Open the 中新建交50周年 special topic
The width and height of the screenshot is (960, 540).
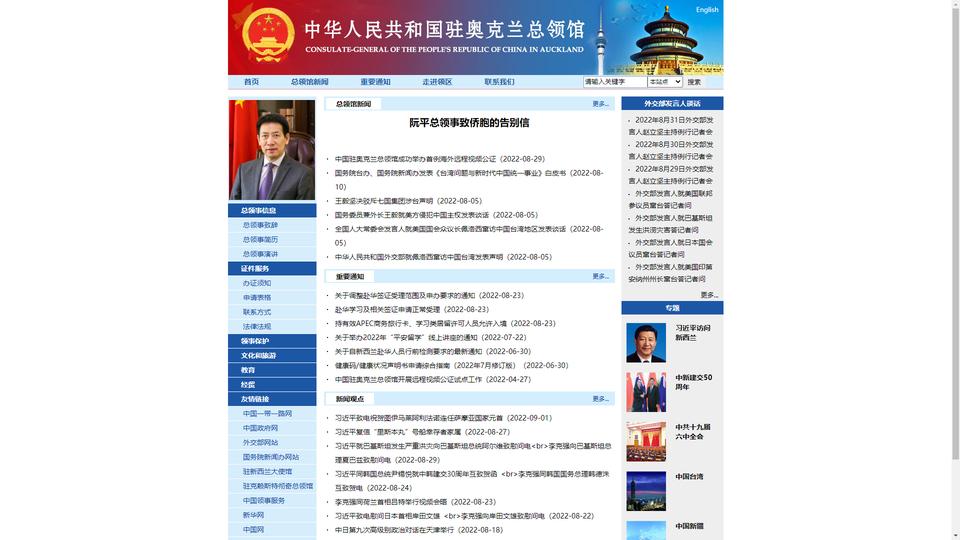693,382
